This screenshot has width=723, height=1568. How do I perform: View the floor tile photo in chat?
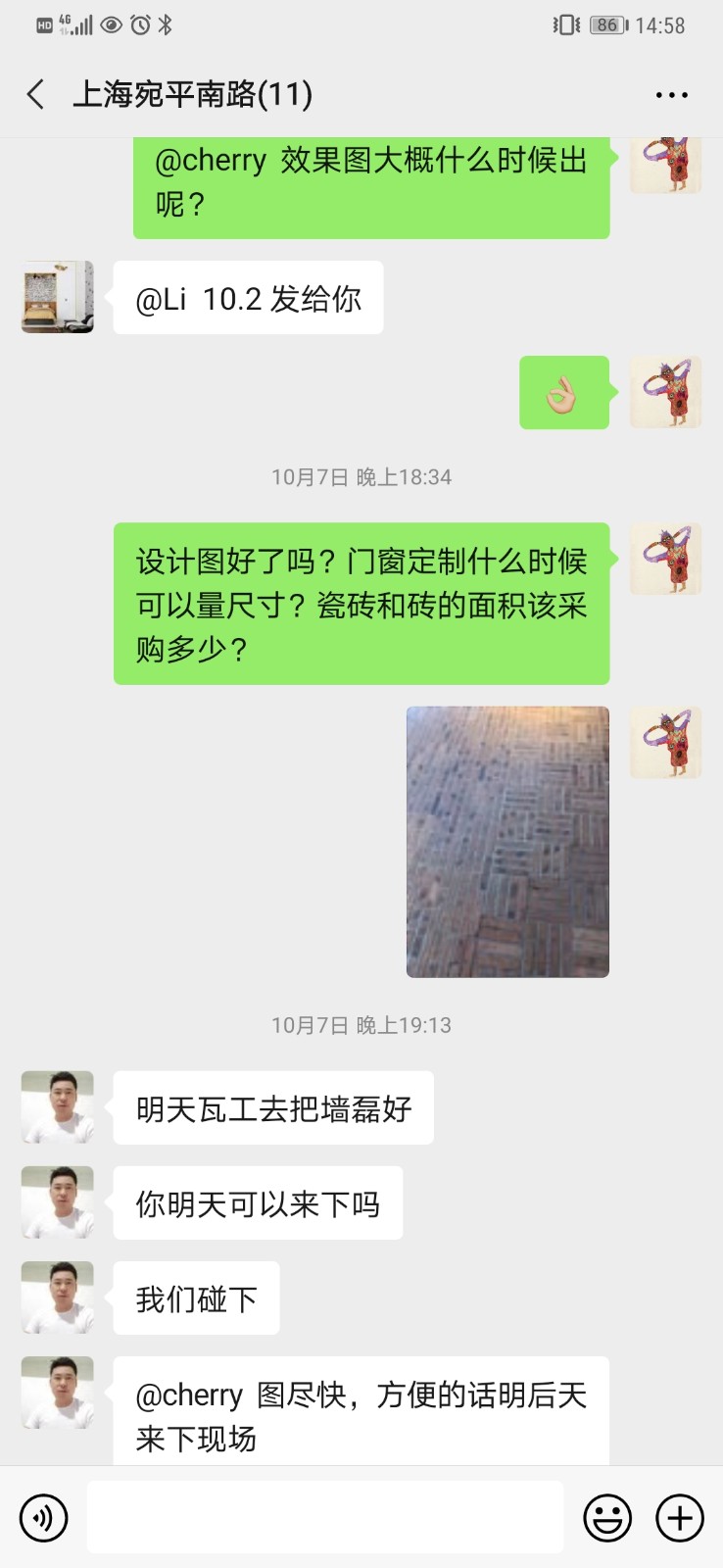click(507, 842)
